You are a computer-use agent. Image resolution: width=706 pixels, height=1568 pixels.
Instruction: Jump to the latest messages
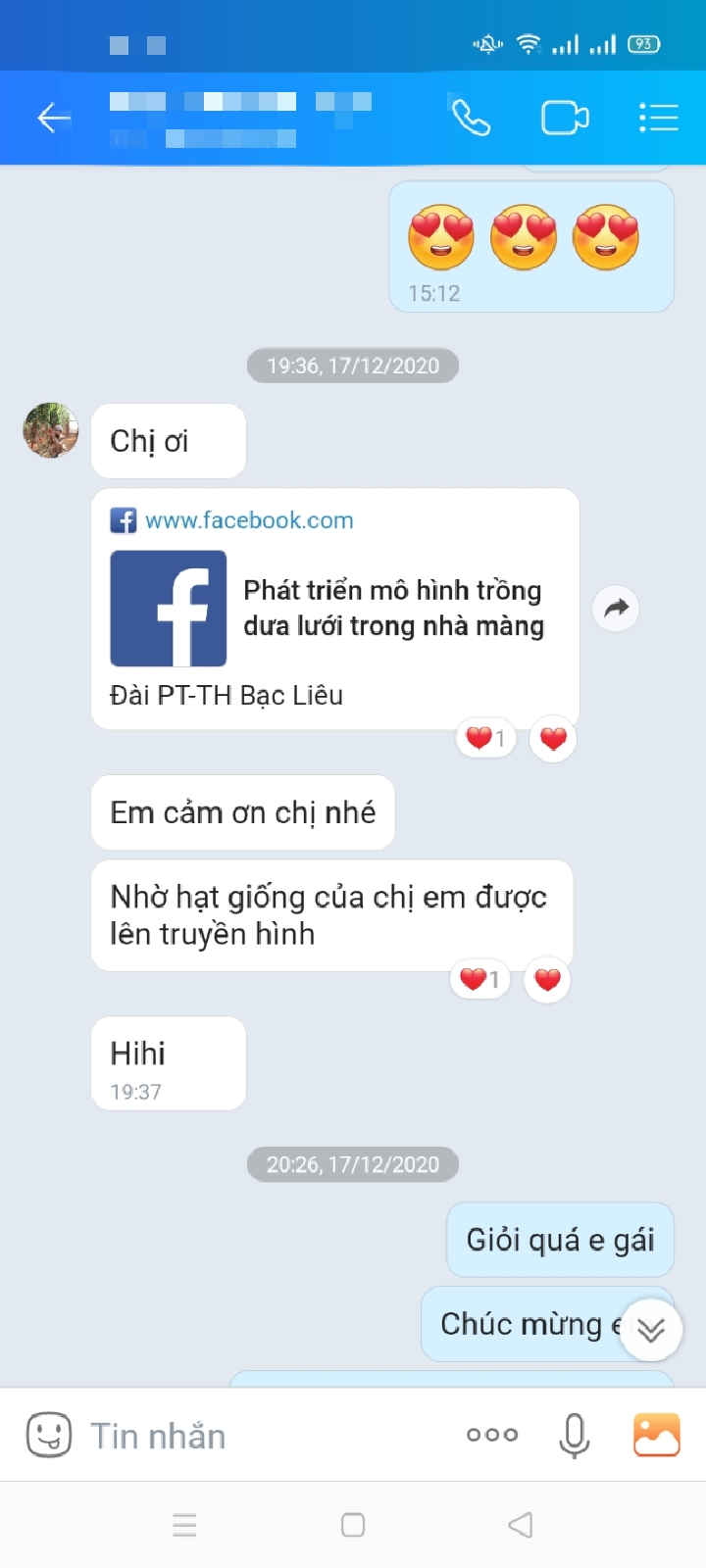pyautogui.click(x=651, y=1330)
